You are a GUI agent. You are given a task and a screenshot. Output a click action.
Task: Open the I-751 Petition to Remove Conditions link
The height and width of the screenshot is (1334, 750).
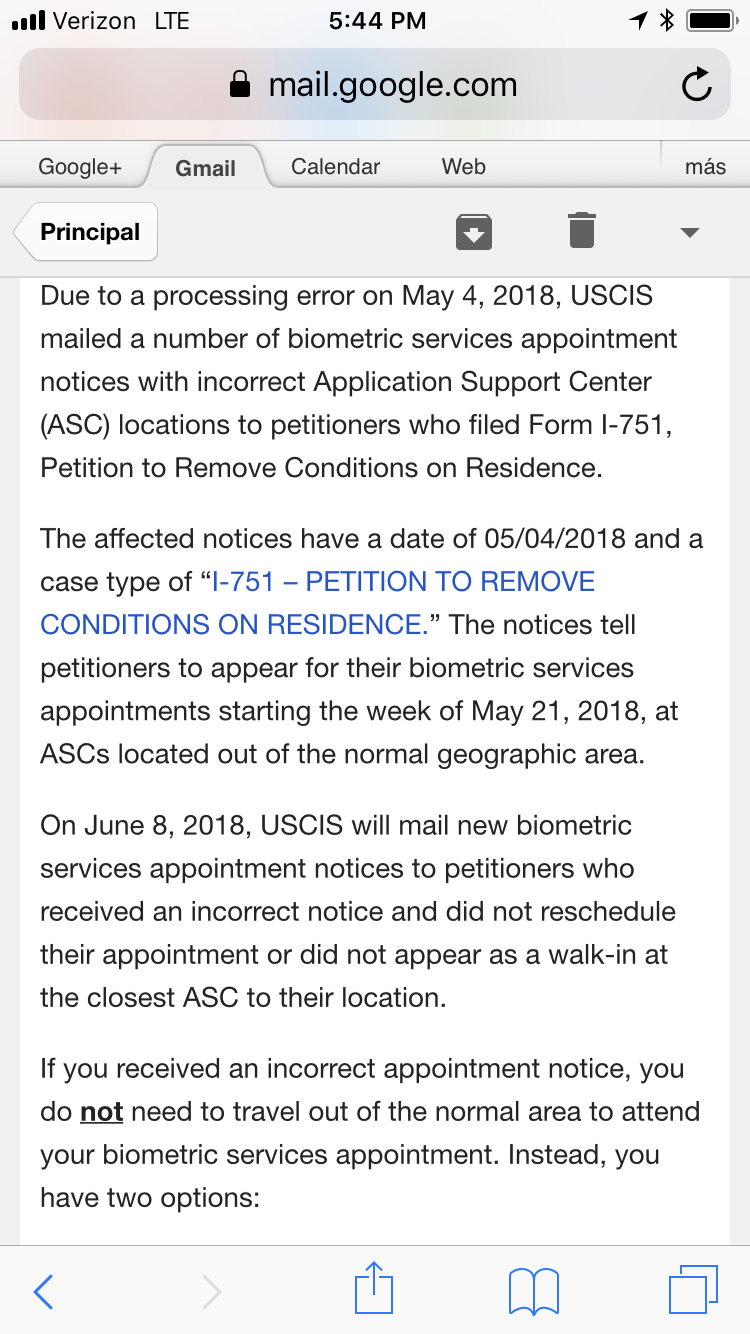[318, 603]
